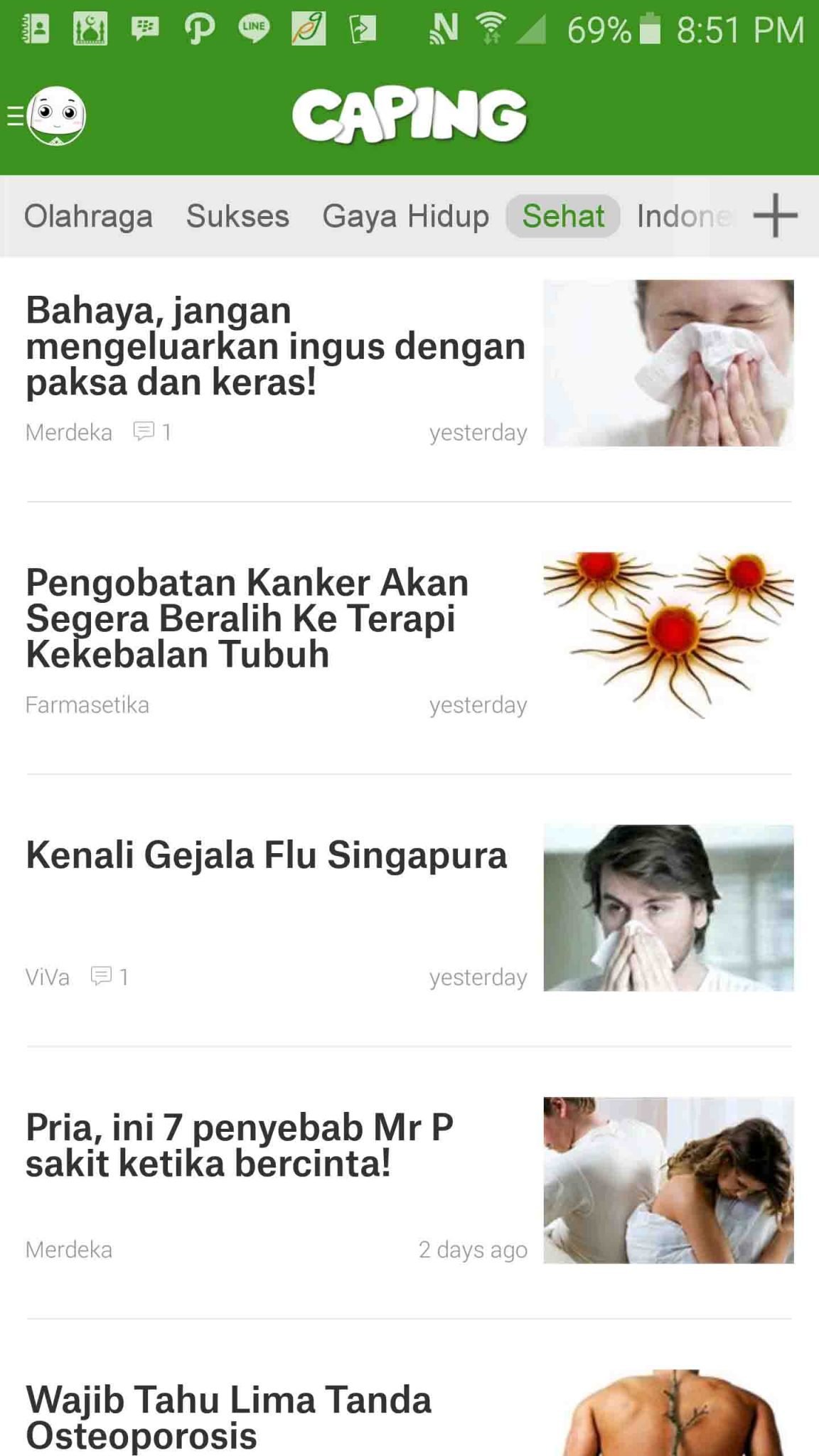Add a new category with plus icon
This screenshot has width=819, height=1456.
[775, 215]
